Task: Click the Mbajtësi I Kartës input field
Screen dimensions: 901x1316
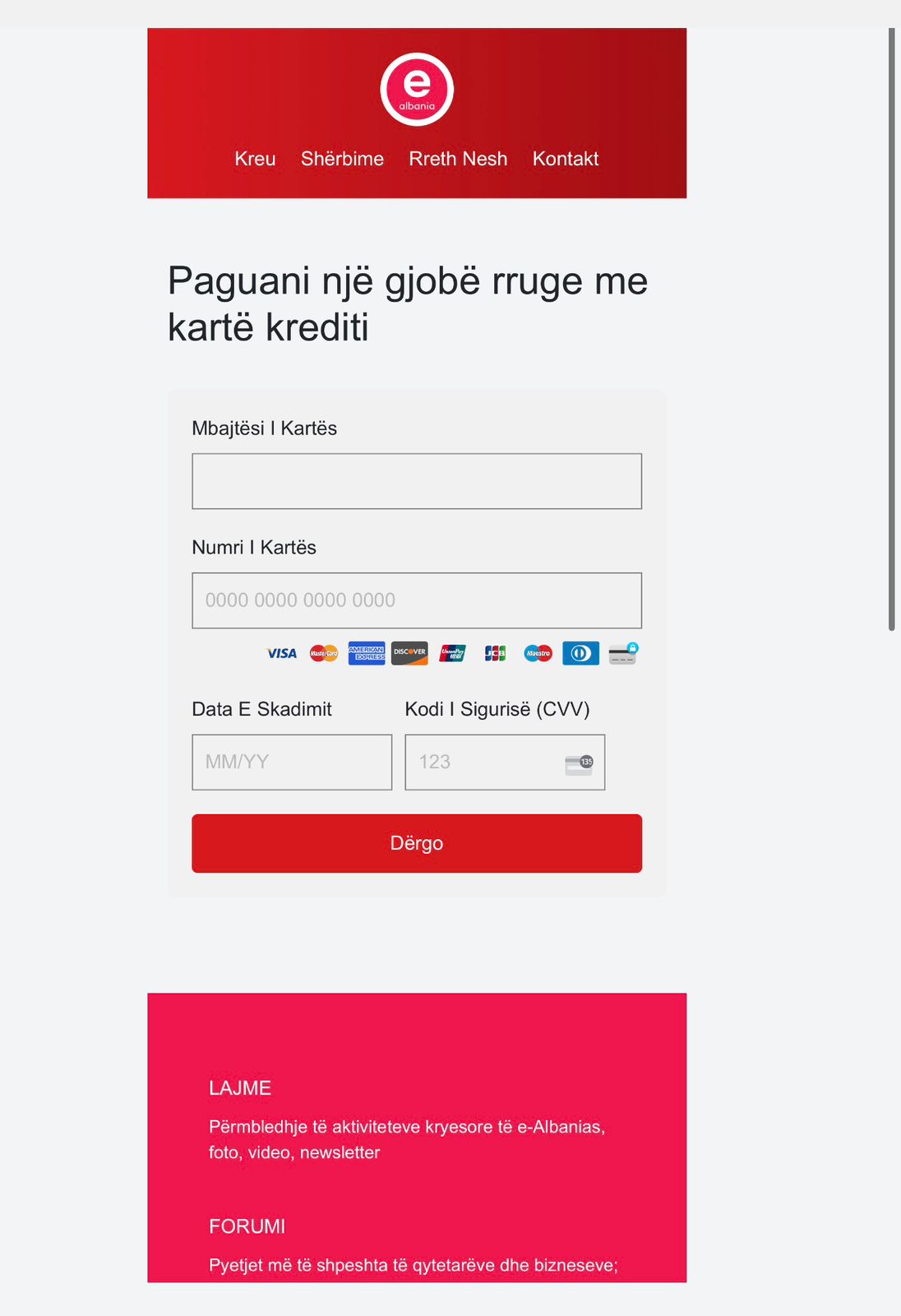Action: pos(416,480)
